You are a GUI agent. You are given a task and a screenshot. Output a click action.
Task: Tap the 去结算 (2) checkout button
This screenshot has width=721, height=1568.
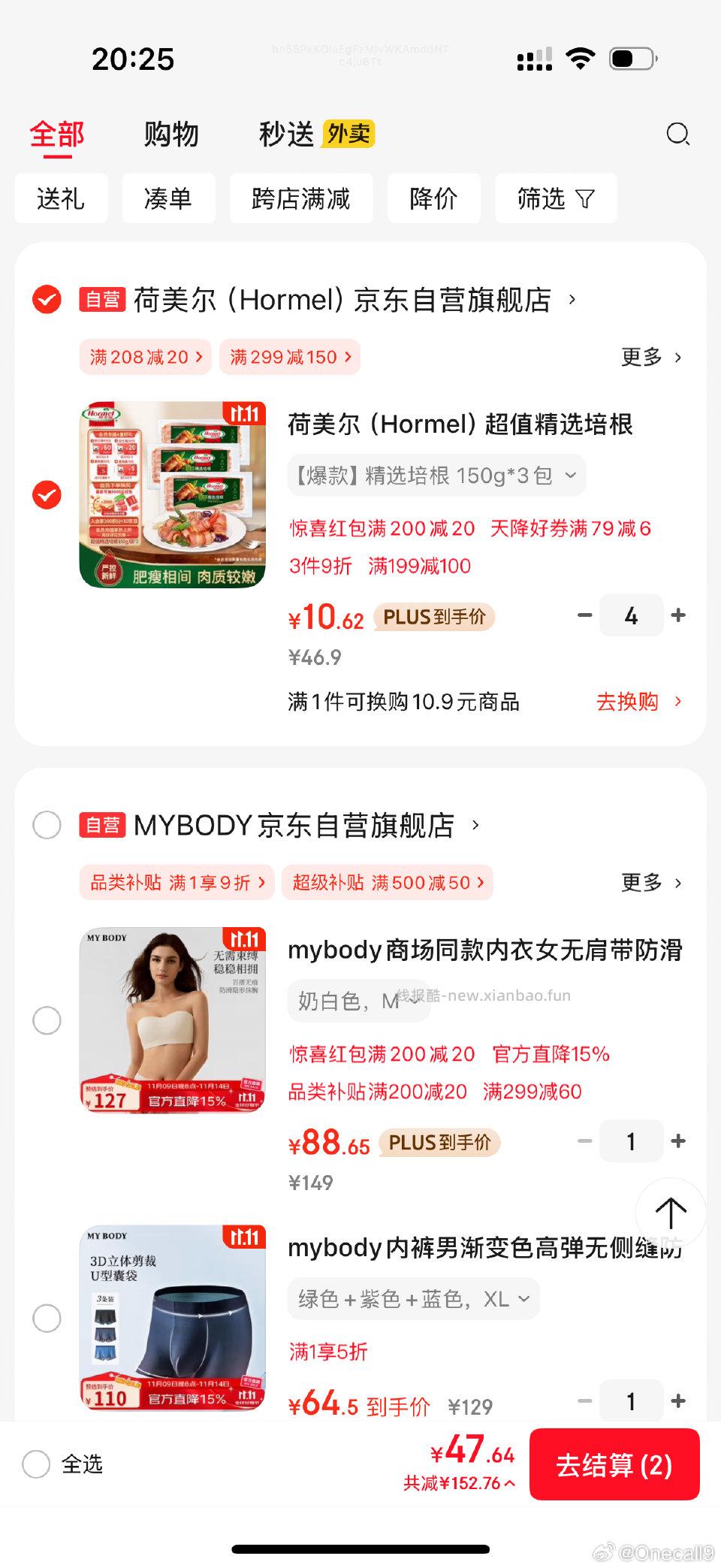614,1464
